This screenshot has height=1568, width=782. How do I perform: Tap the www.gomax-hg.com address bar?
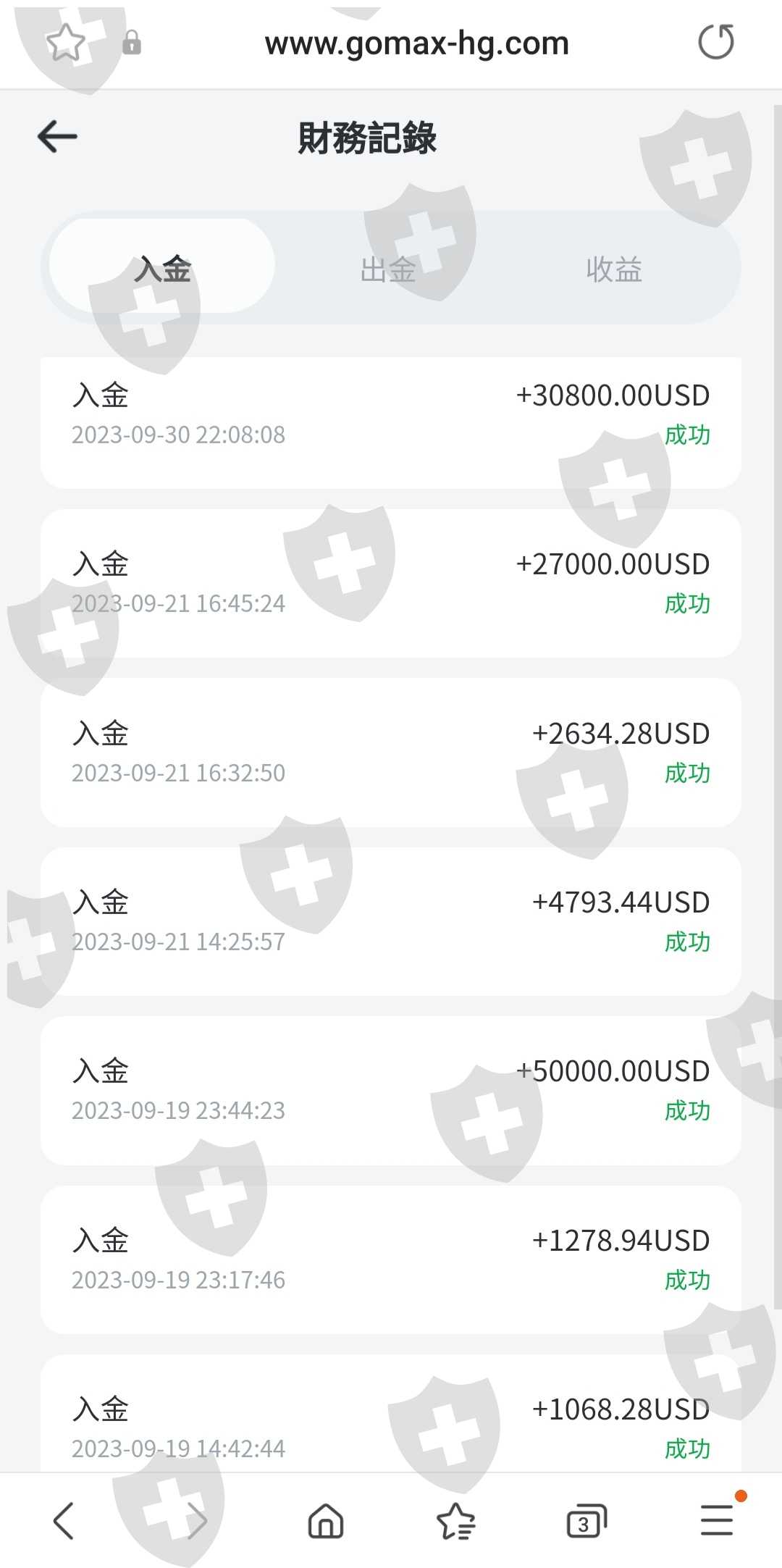tap(416, 43)
